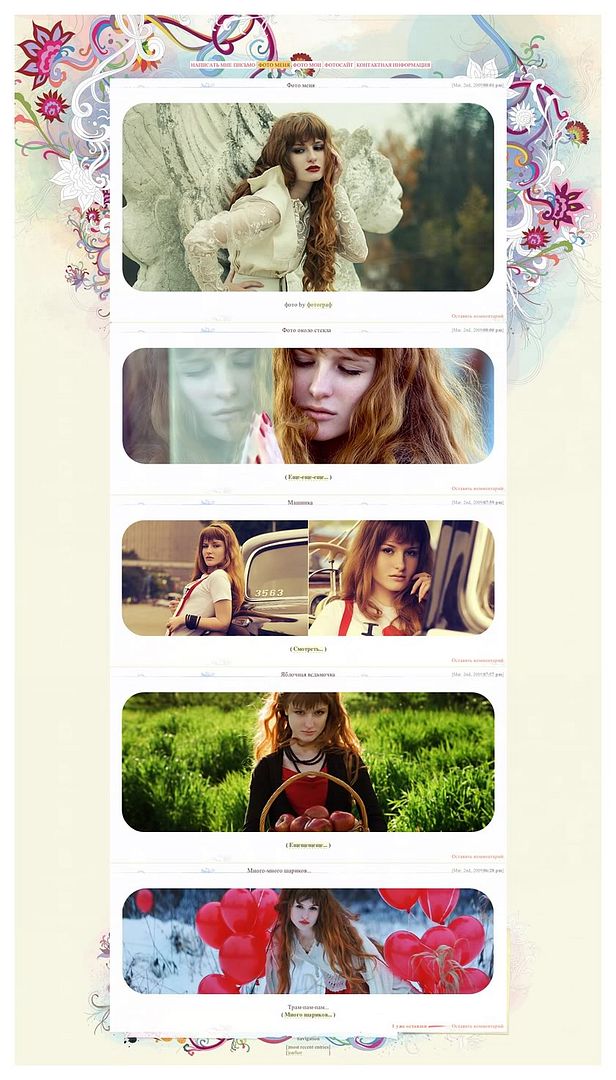Open the post titled "Фото меня"
This screenshot has width=616, height=1080.
300,85
